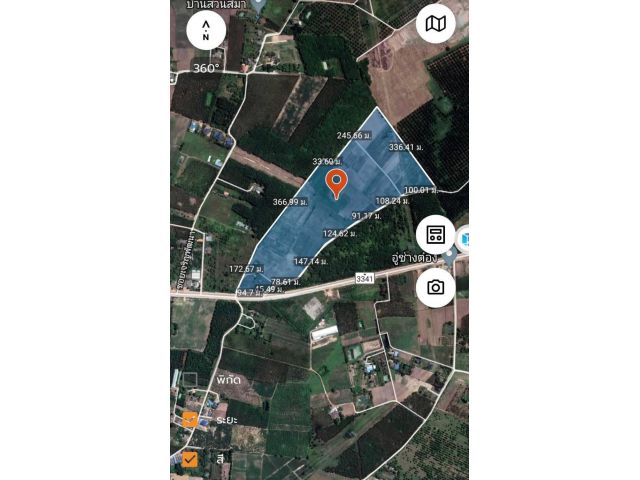
Task: Enable the พิกัด checkbox
Action: [x=190, y=381]
